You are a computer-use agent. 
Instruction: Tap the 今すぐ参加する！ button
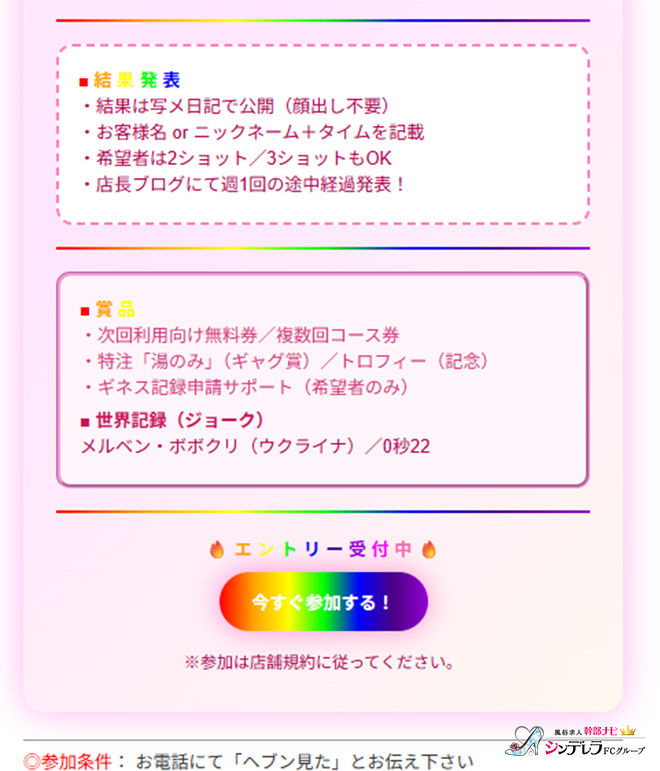point(323,602)
